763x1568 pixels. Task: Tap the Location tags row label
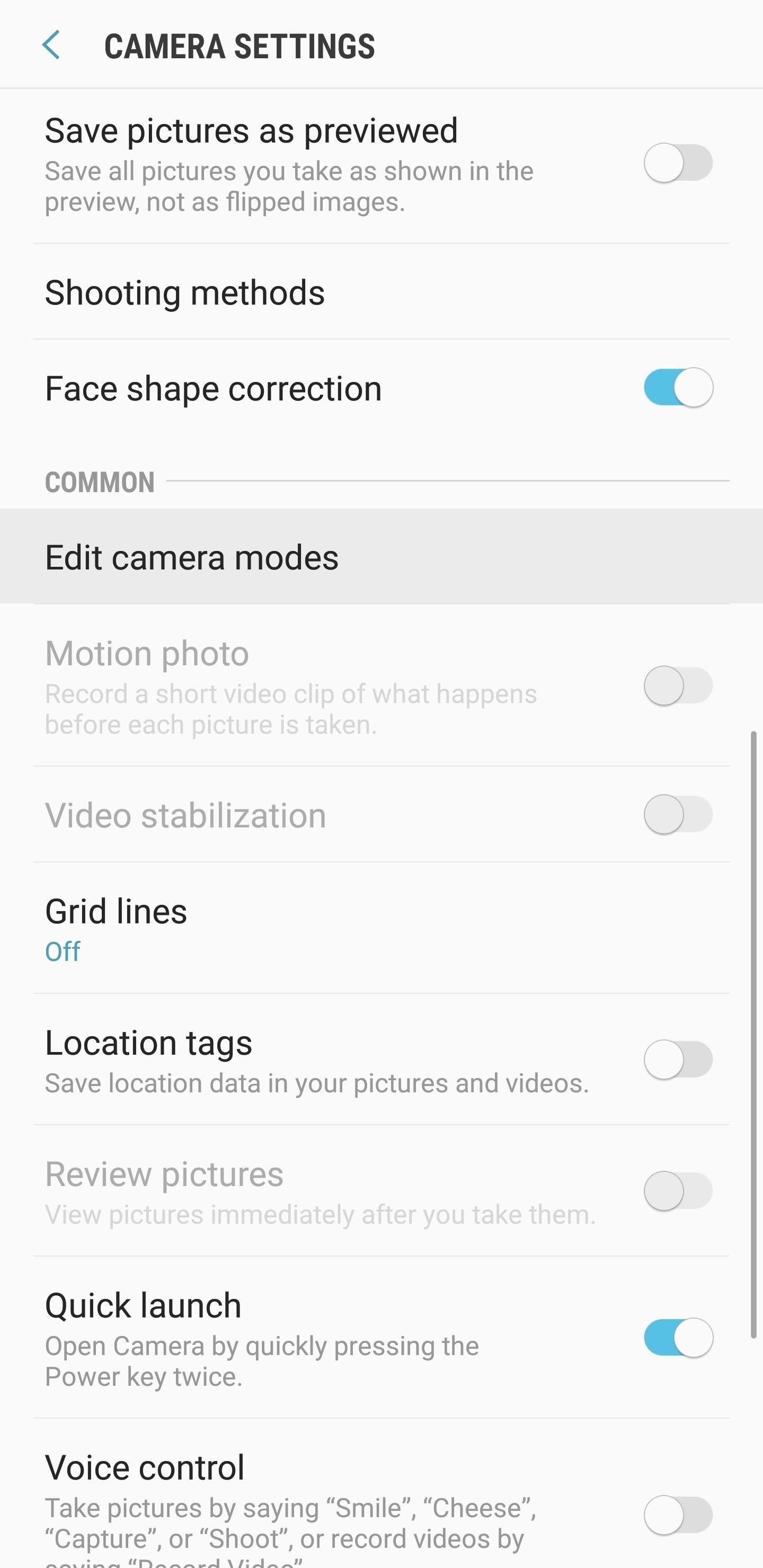coord(148,1041)
